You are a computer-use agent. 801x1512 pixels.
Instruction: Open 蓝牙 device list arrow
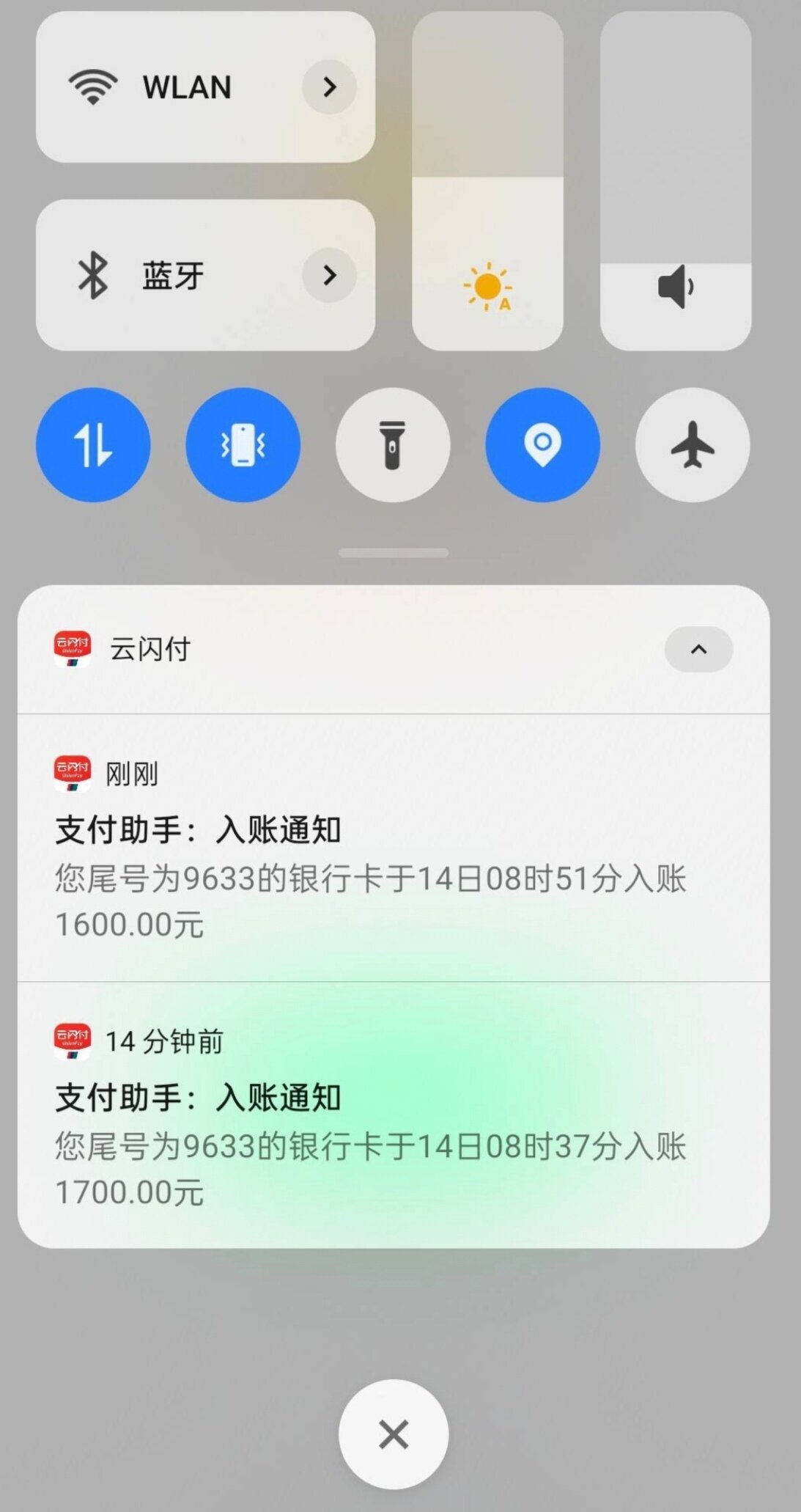pyautogui.click(x=329, y=276)
